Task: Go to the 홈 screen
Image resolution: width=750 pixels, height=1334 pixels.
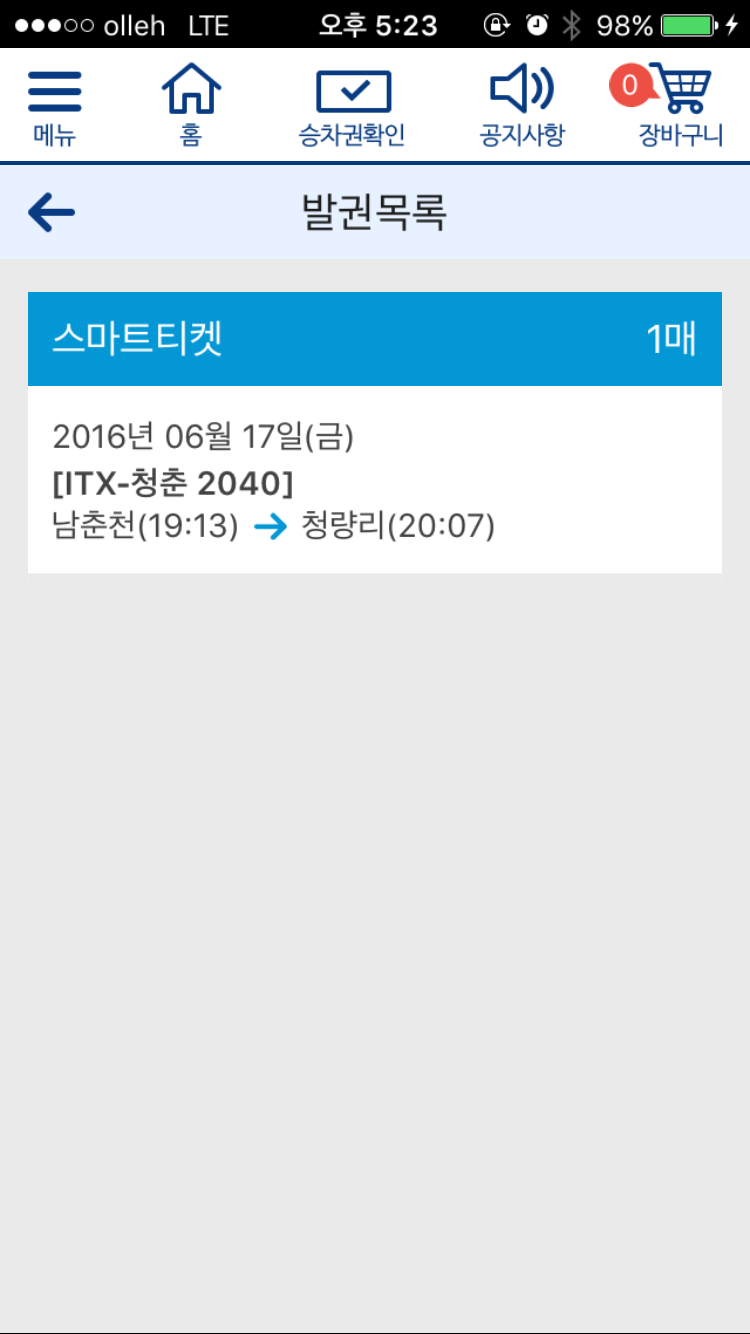Action: coord(191,105)
